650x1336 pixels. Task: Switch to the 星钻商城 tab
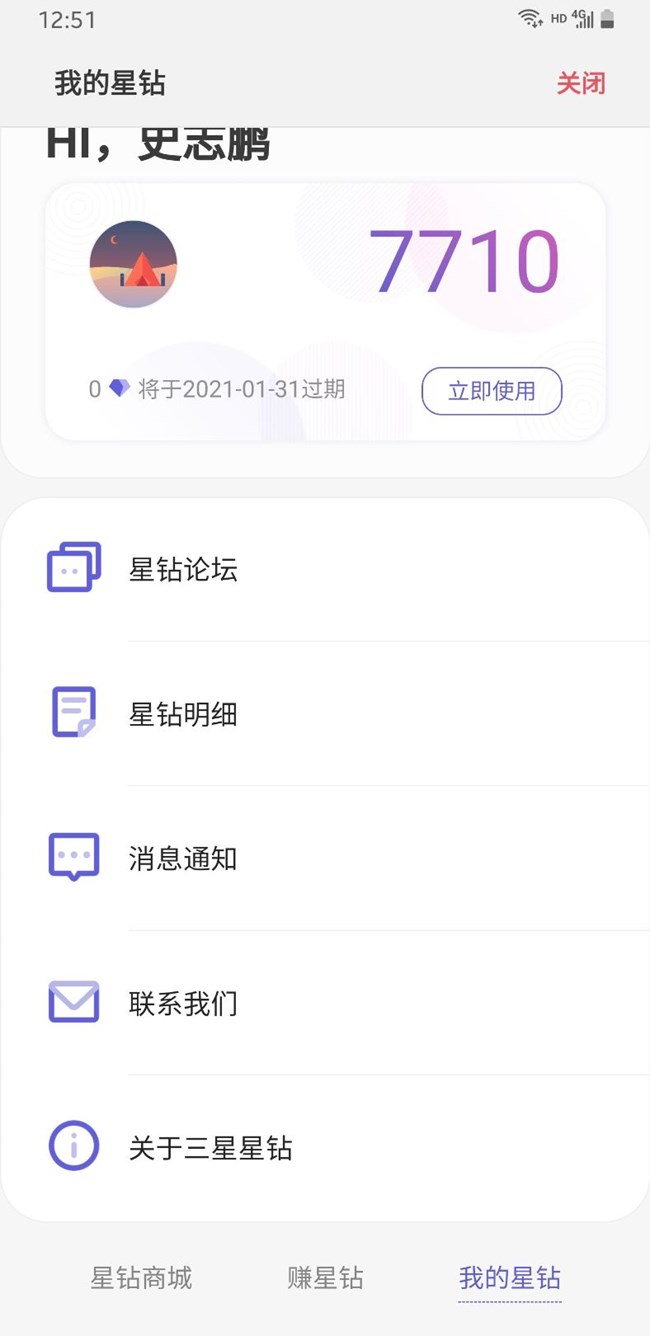[x=141, y=1278]
